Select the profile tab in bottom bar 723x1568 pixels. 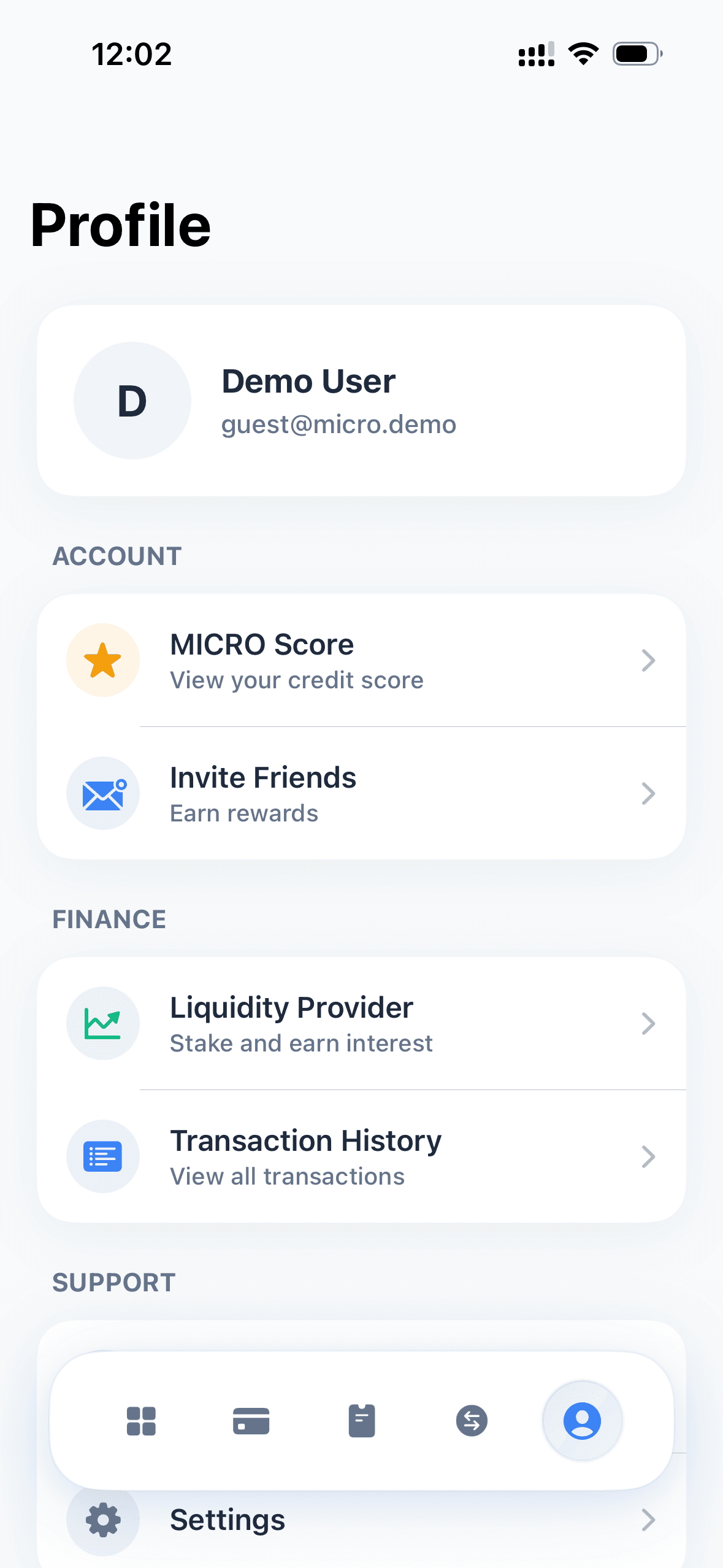click(x=582, y=1421)
